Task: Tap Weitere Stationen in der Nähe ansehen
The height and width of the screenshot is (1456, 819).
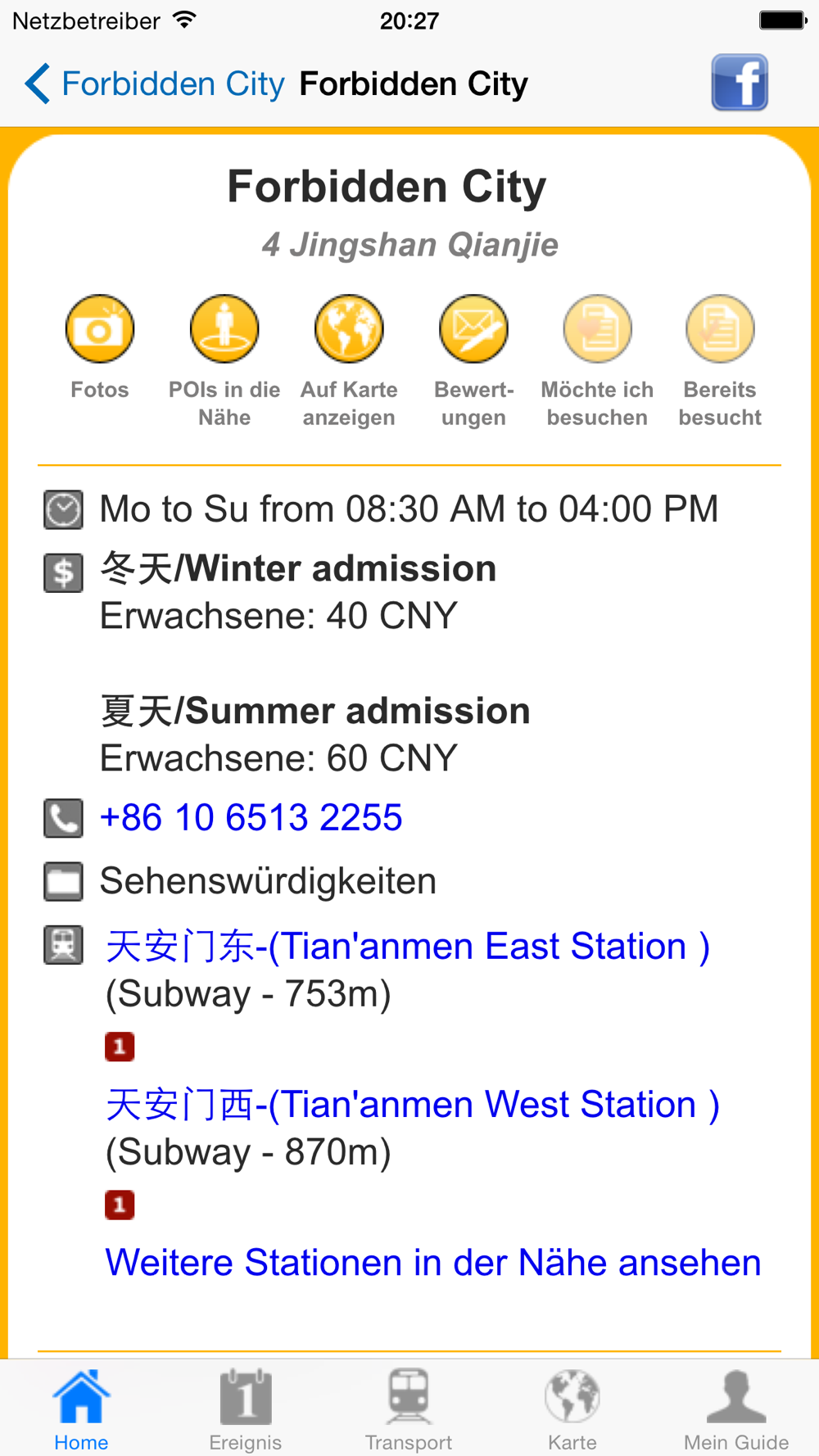Action: point(433,1263)
